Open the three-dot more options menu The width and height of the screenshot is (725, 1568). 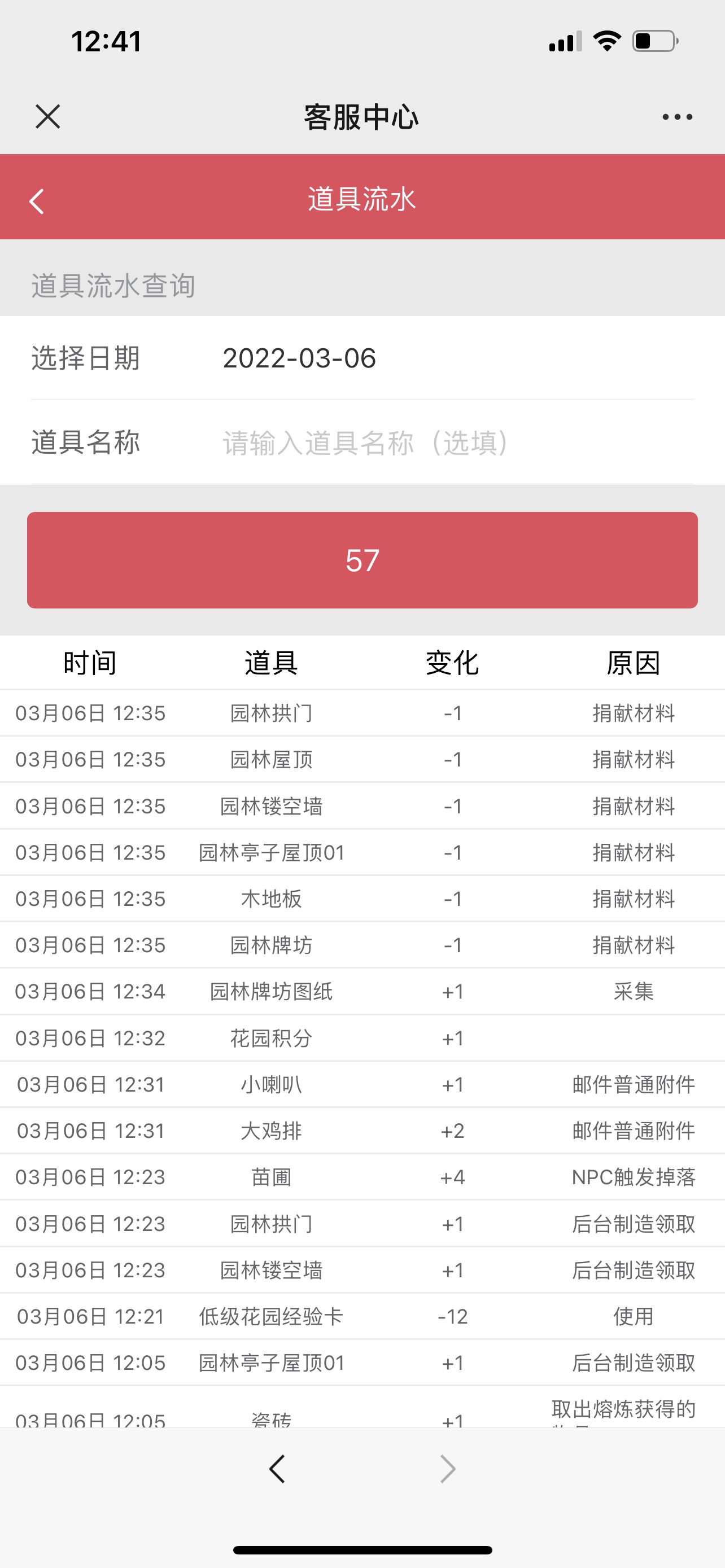tap(677, 117)
